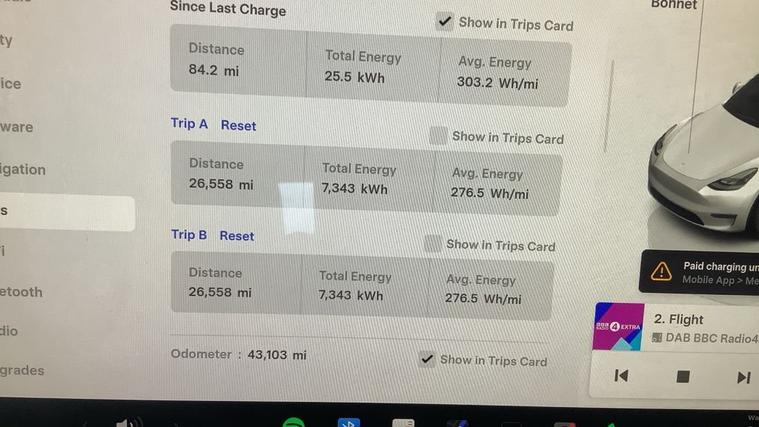Screen dimensions: 759x427
Task: Reset the Trip A counter
Action: 238,125
